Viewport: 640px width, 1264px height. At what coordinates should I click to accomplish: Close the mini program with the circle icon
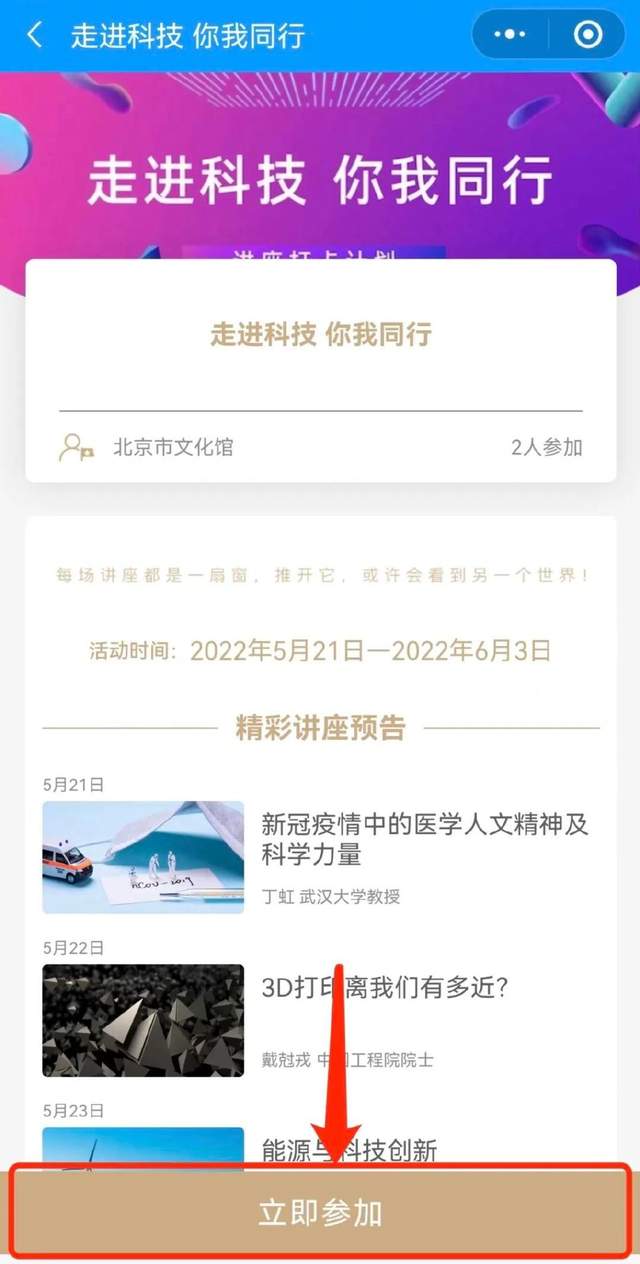tap(588, 35)
